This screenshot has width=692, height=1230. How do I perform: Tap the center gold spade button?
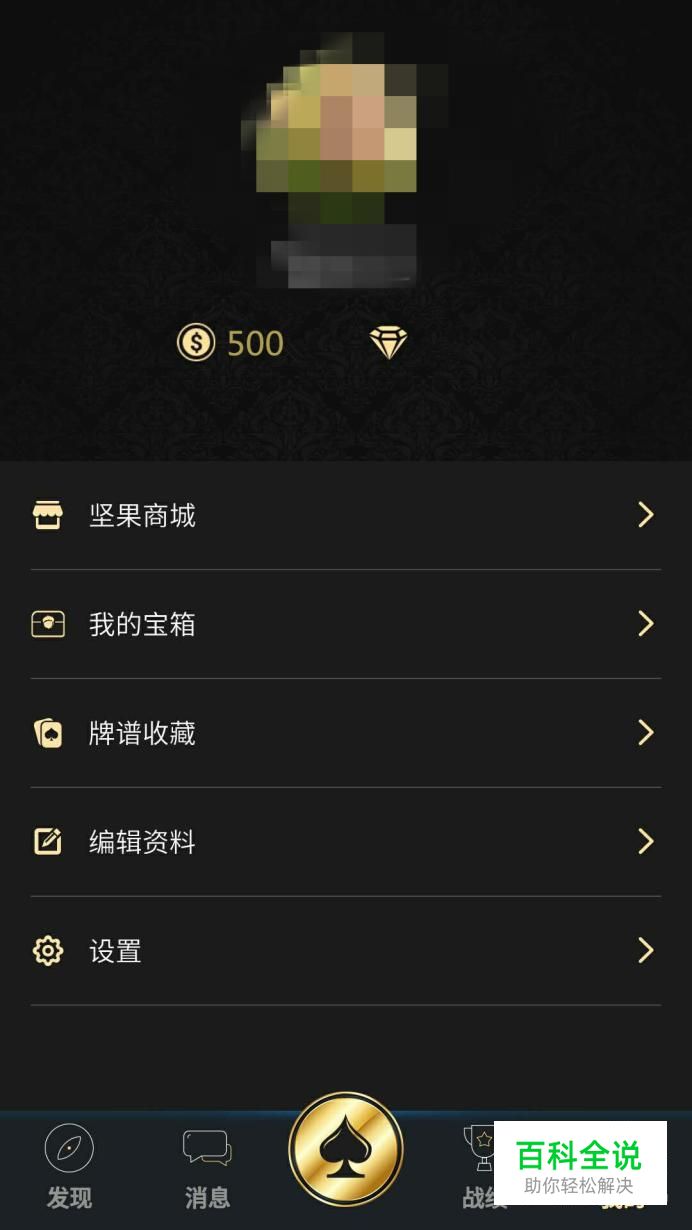(x=346, y=1150)
